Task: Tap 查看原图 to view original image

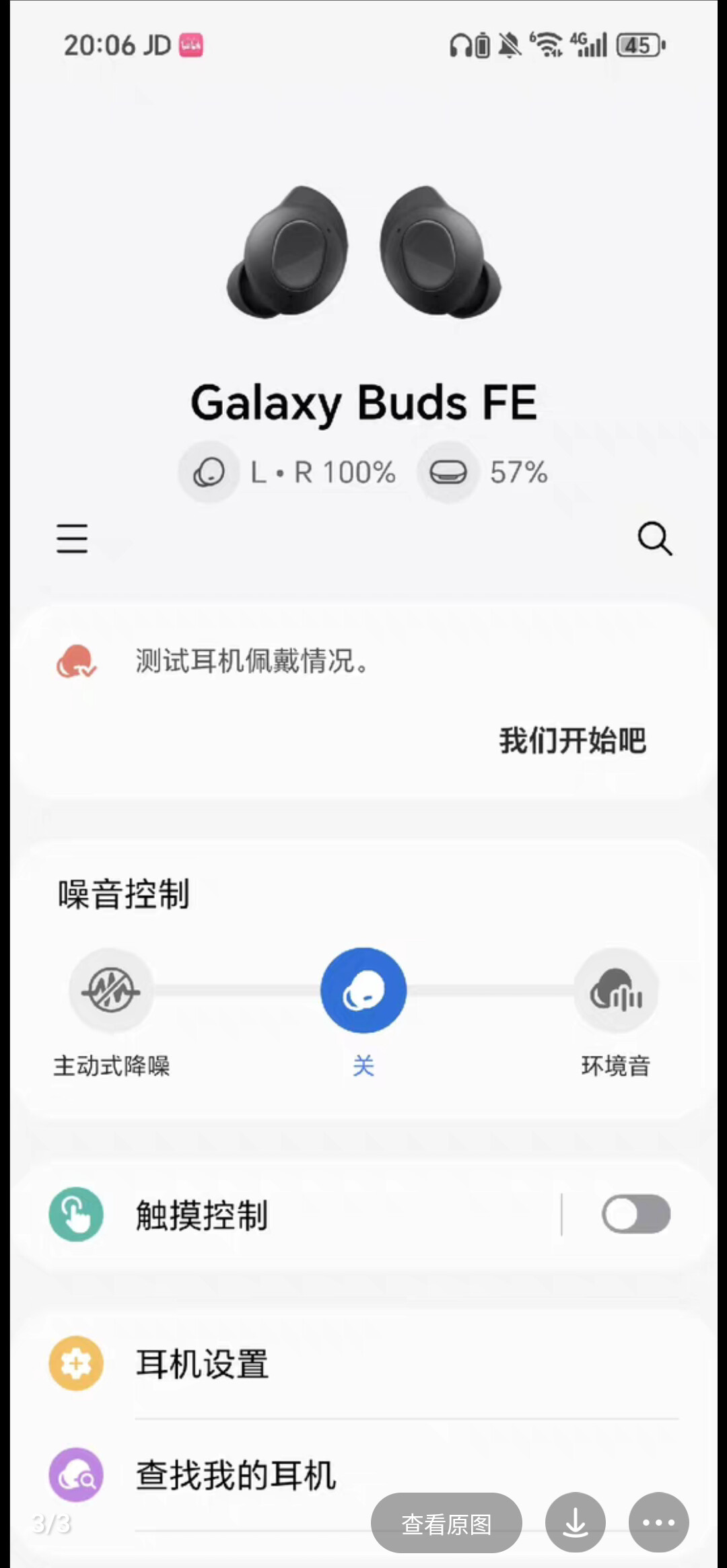Action: coord(446,1524)
